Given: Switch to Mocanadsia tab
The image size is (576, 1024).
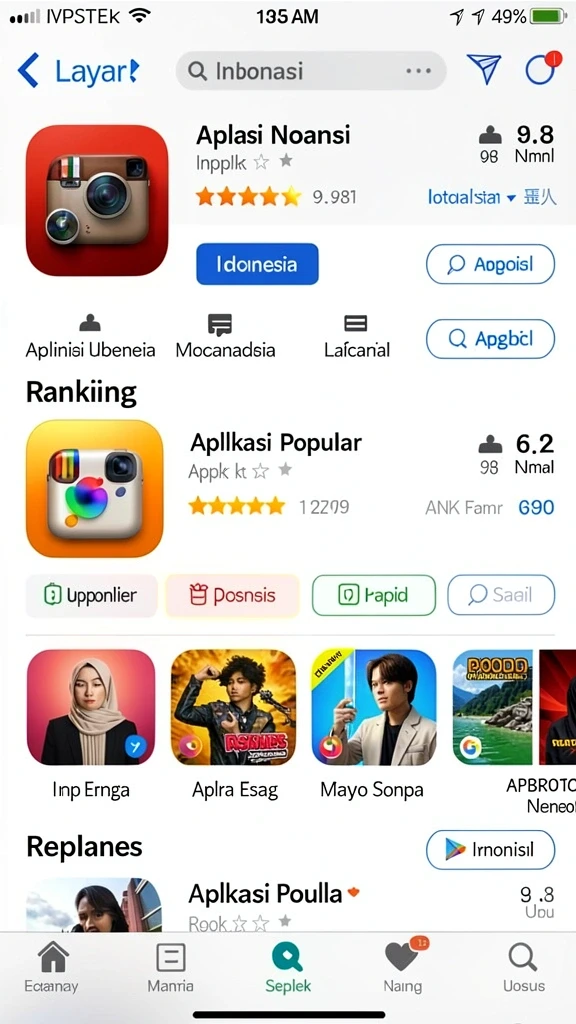Looking at the screenshot, I should (225, 337).
